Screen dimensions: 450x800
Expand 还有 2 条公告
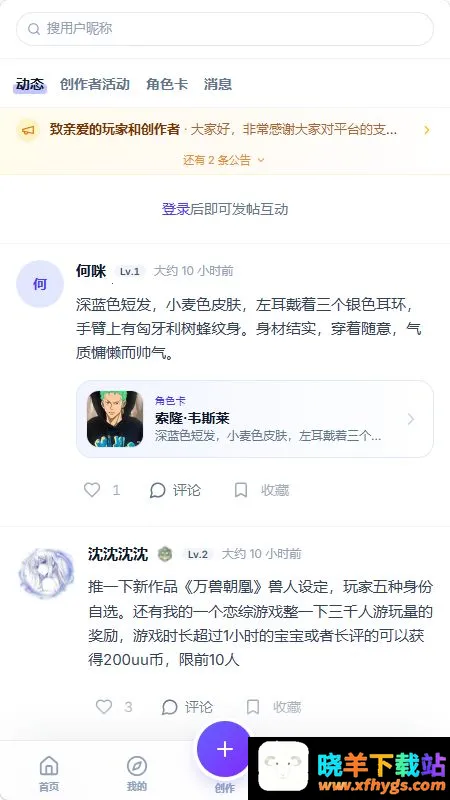coord(224,160)
